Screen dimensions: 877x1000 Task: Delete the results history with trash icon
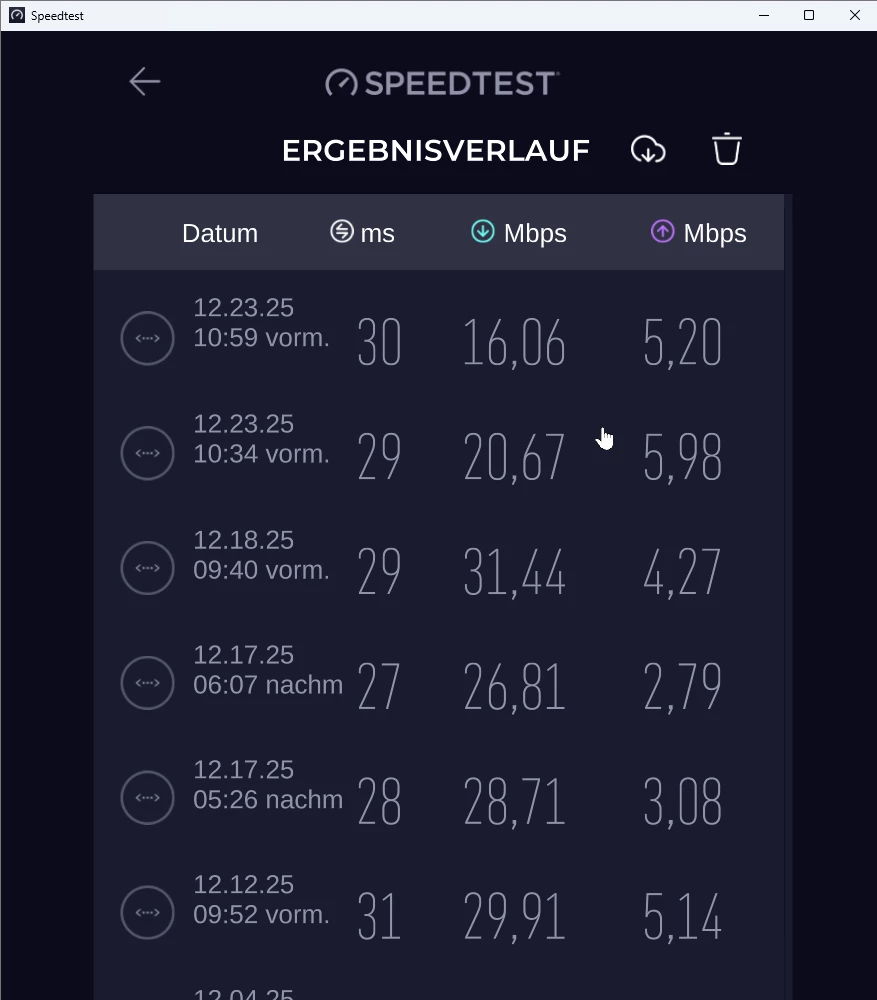pyautogui.click(x=727, y=150)
